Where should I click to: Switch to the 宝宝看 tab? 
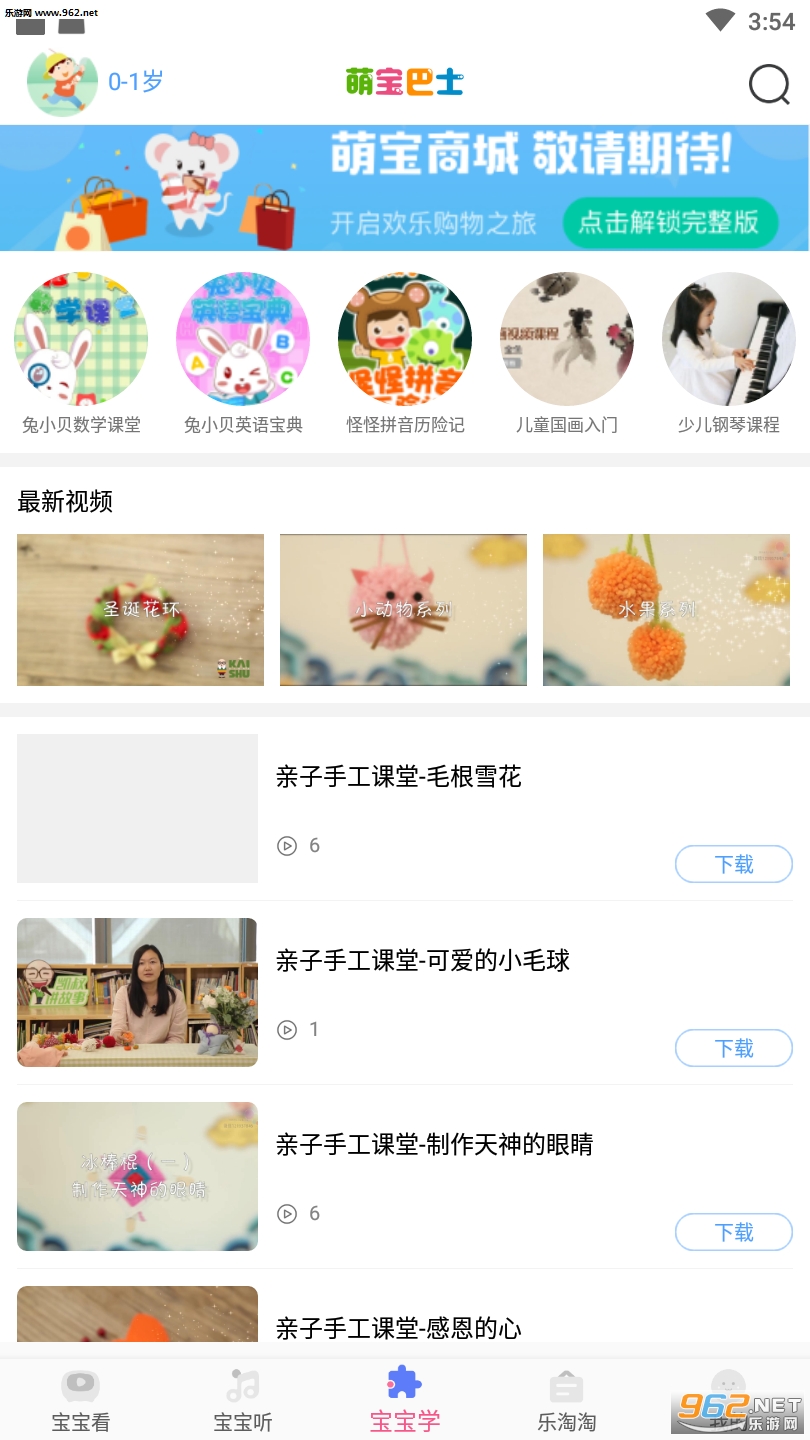pos(81,1400)
